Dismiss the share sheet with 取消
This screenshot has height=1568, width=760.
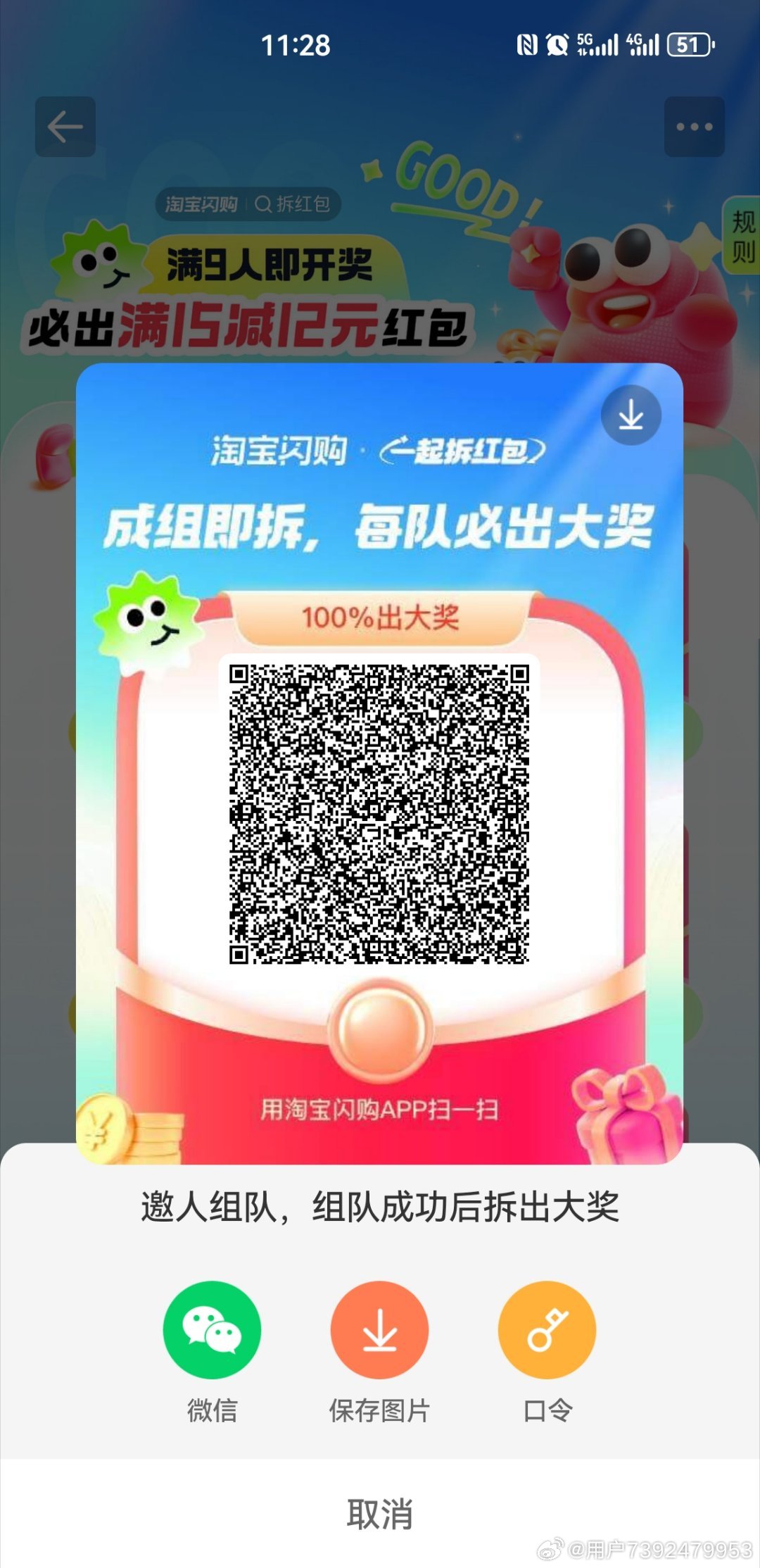379,1513
